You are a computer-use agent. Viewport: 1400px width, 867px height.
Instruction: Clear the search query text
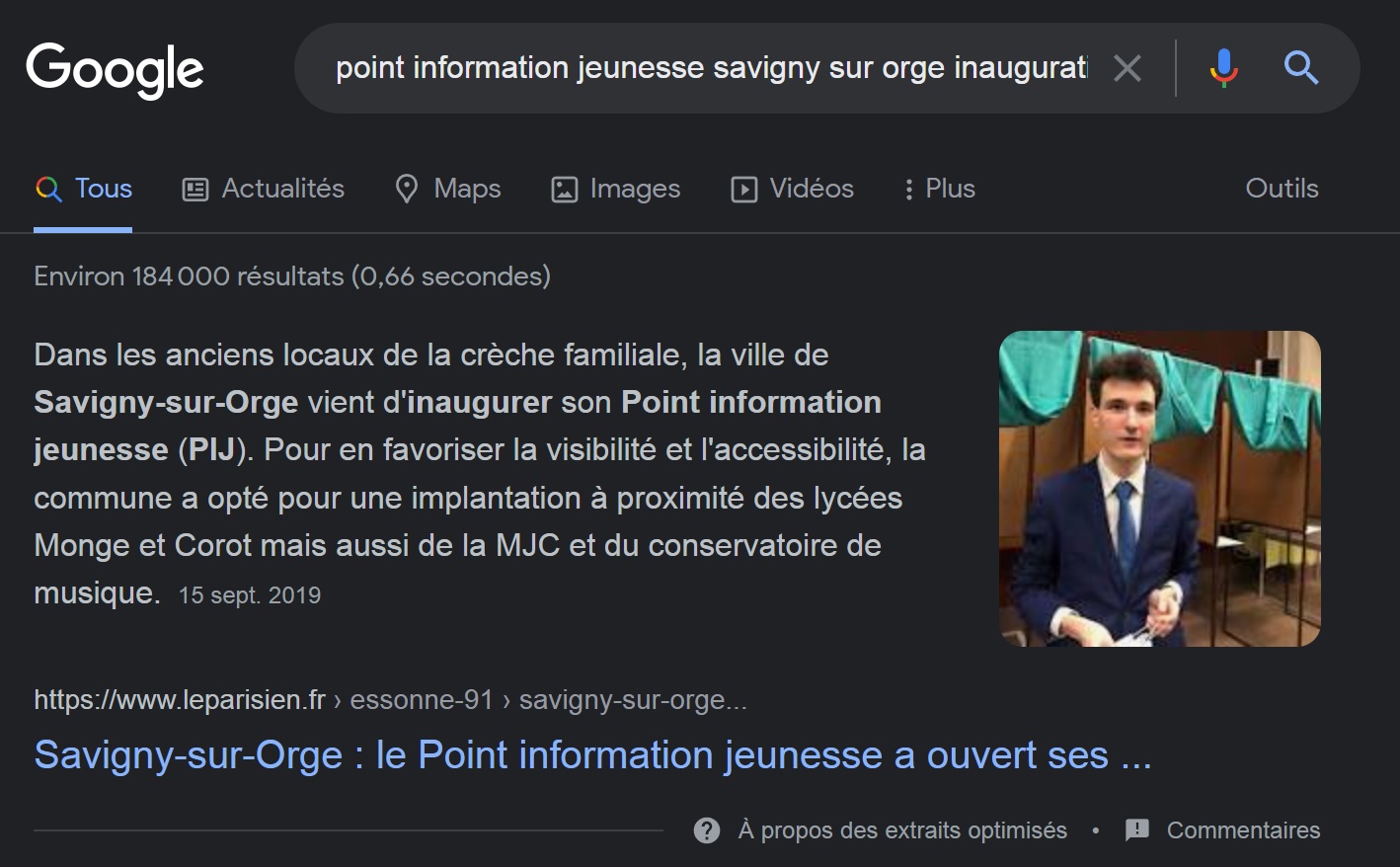tap(1127, 68)
